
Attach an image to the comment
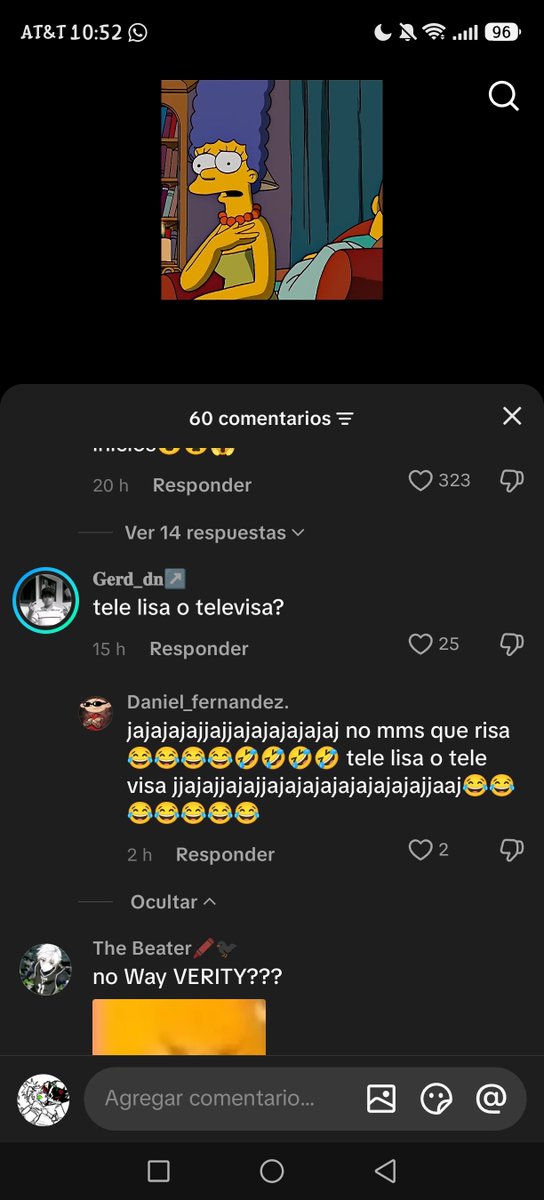coord(381,1099)
